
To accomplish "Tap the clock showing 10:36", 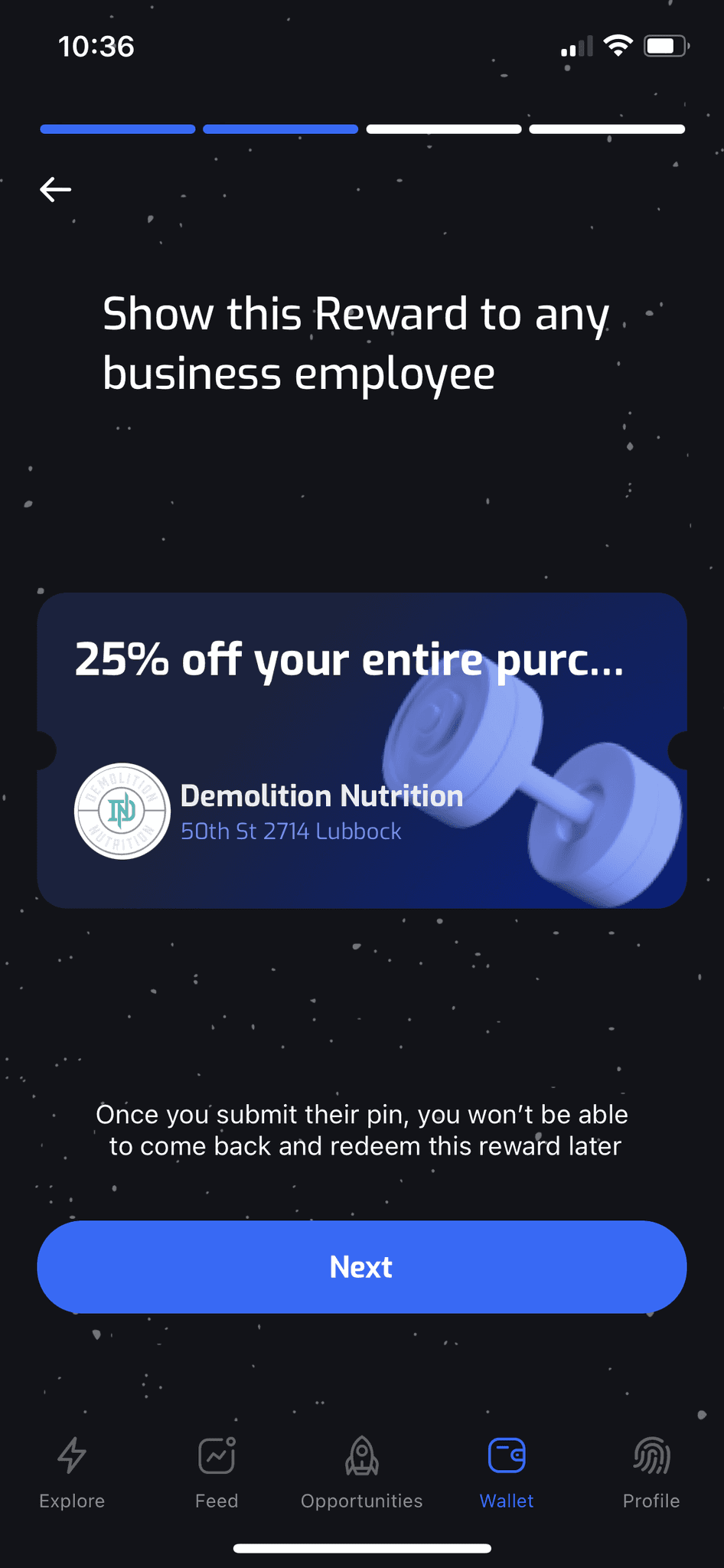I will click(95, 46).
